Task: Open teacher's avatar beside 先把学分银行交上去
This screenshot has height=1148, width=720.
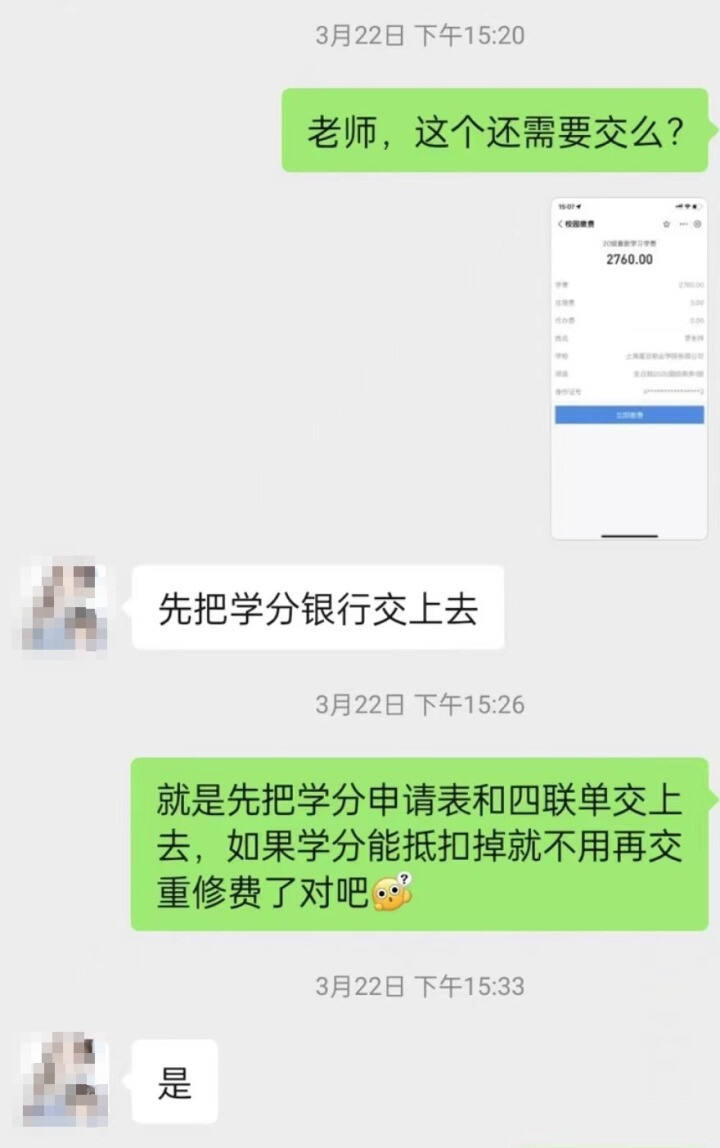Action: pos(65,607)
